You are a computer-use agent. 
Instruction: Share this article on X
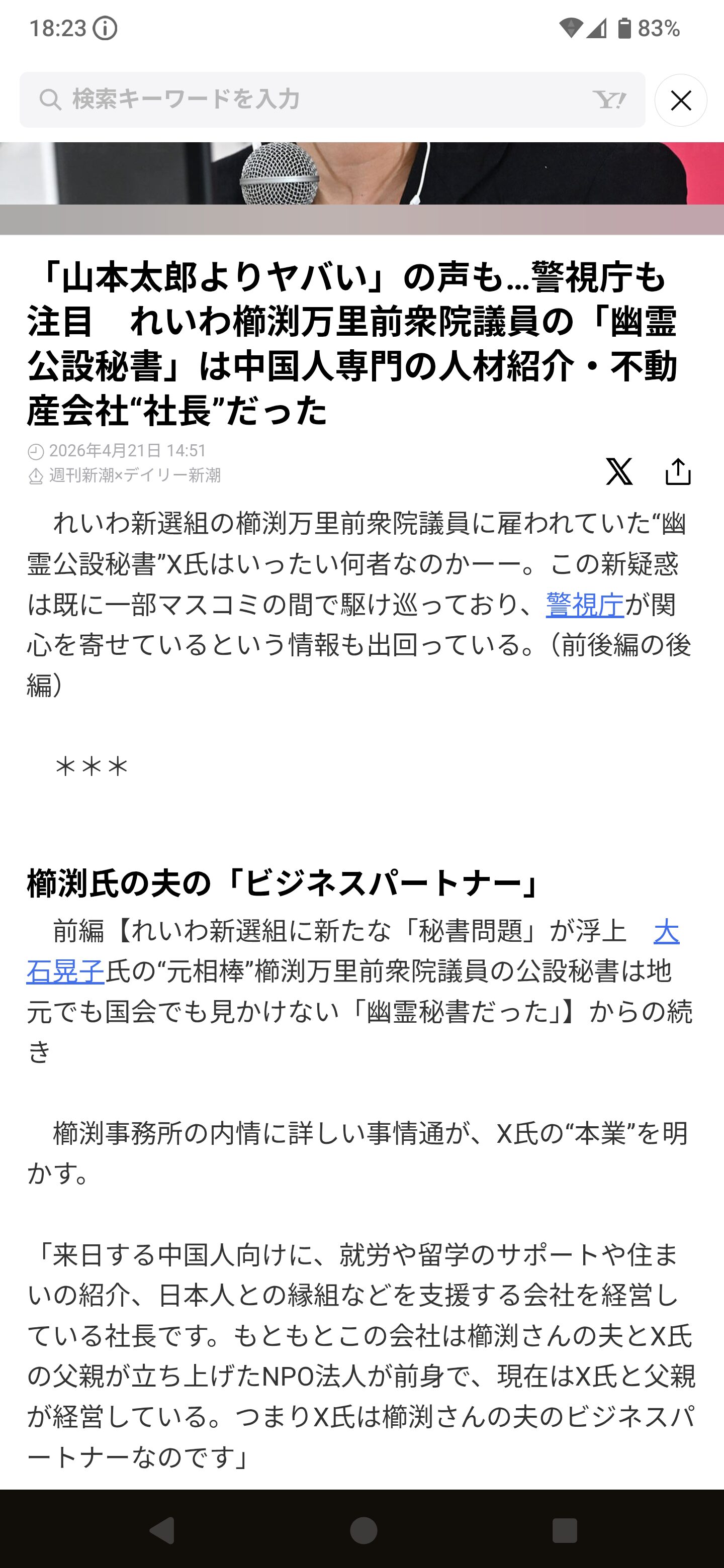pyautogui.click(x=618, y=471)
